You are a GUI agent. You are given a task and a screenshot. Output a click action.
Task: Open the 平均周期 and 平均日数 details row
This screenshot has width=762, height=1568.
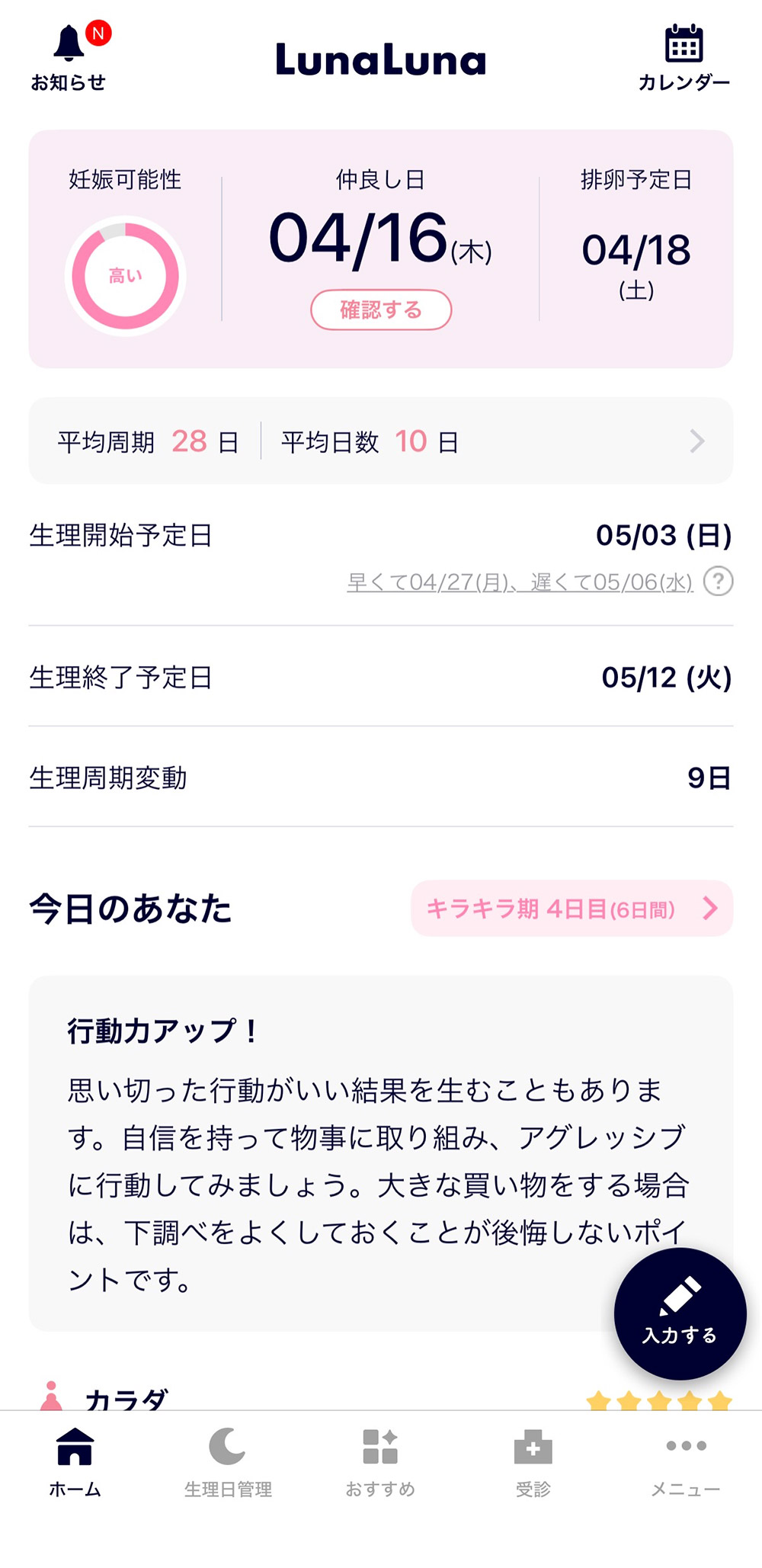381,441
